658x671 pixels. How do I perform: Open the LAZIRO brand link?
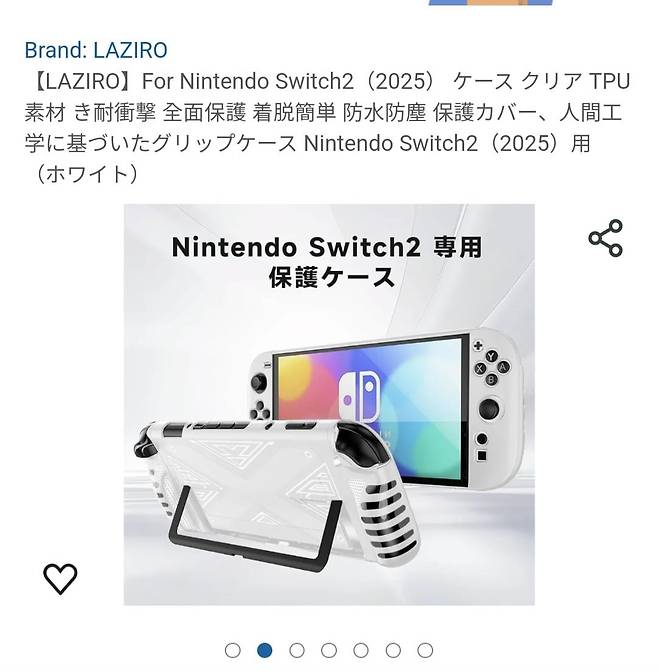(95, 49)
